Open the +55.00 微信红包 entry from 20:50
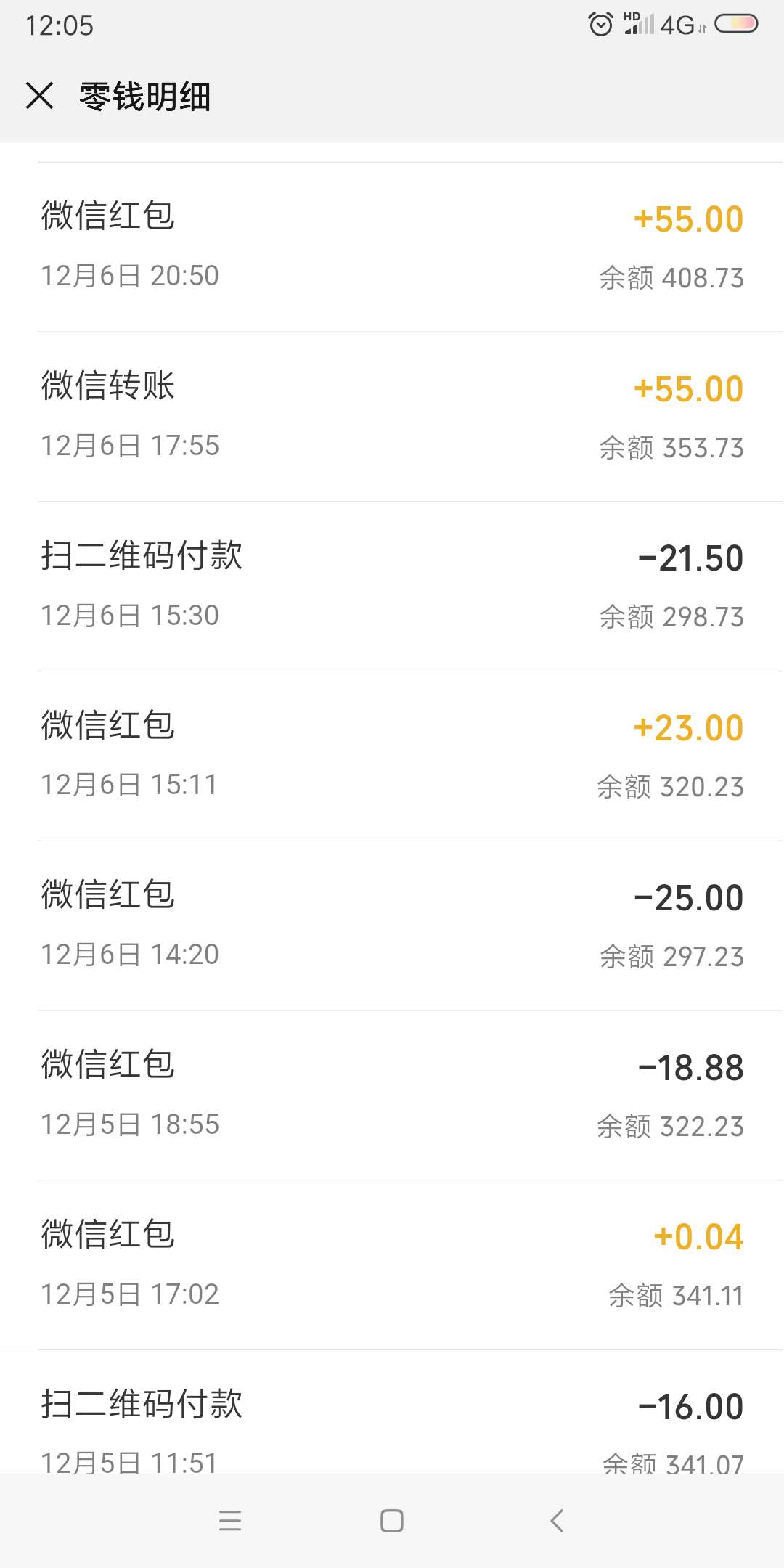The image size is (784, 1568). coord(392,247)
